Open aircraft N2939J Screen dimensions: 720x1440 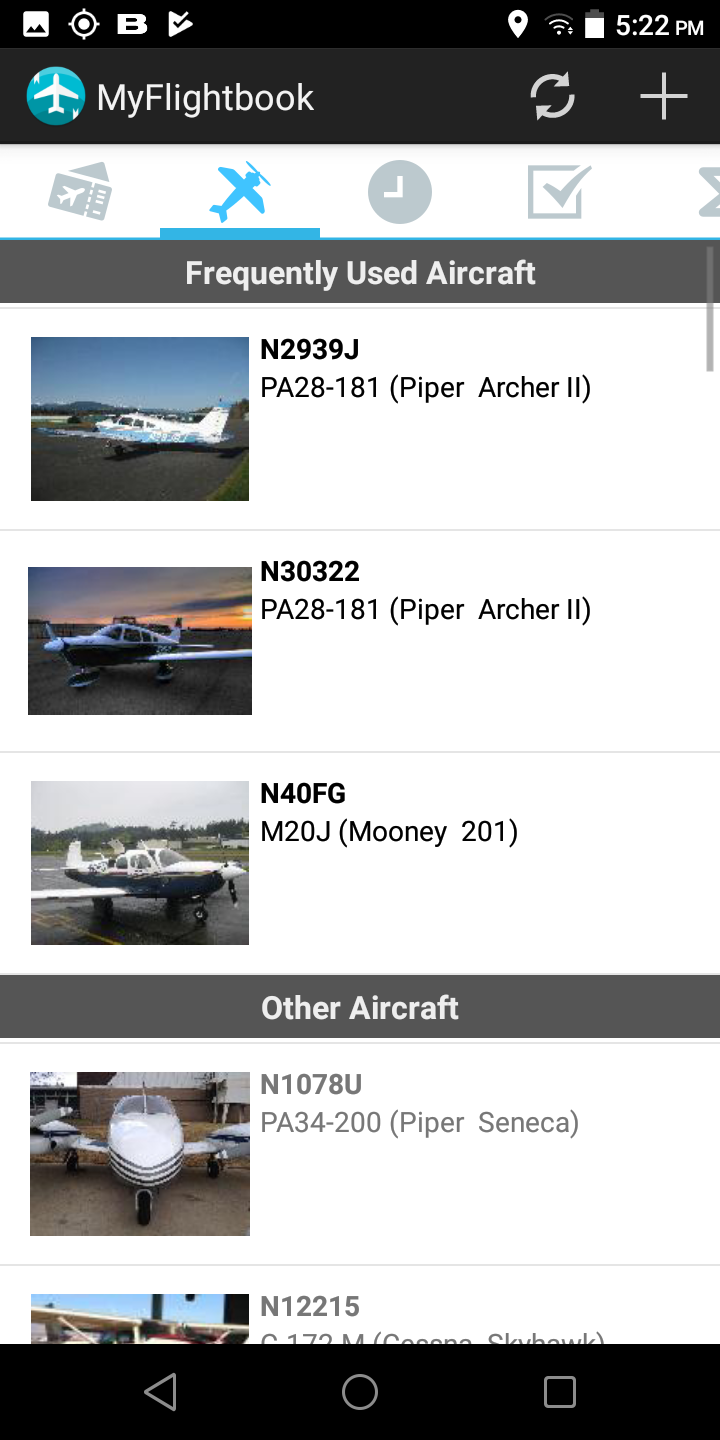(x=360, y=419)
